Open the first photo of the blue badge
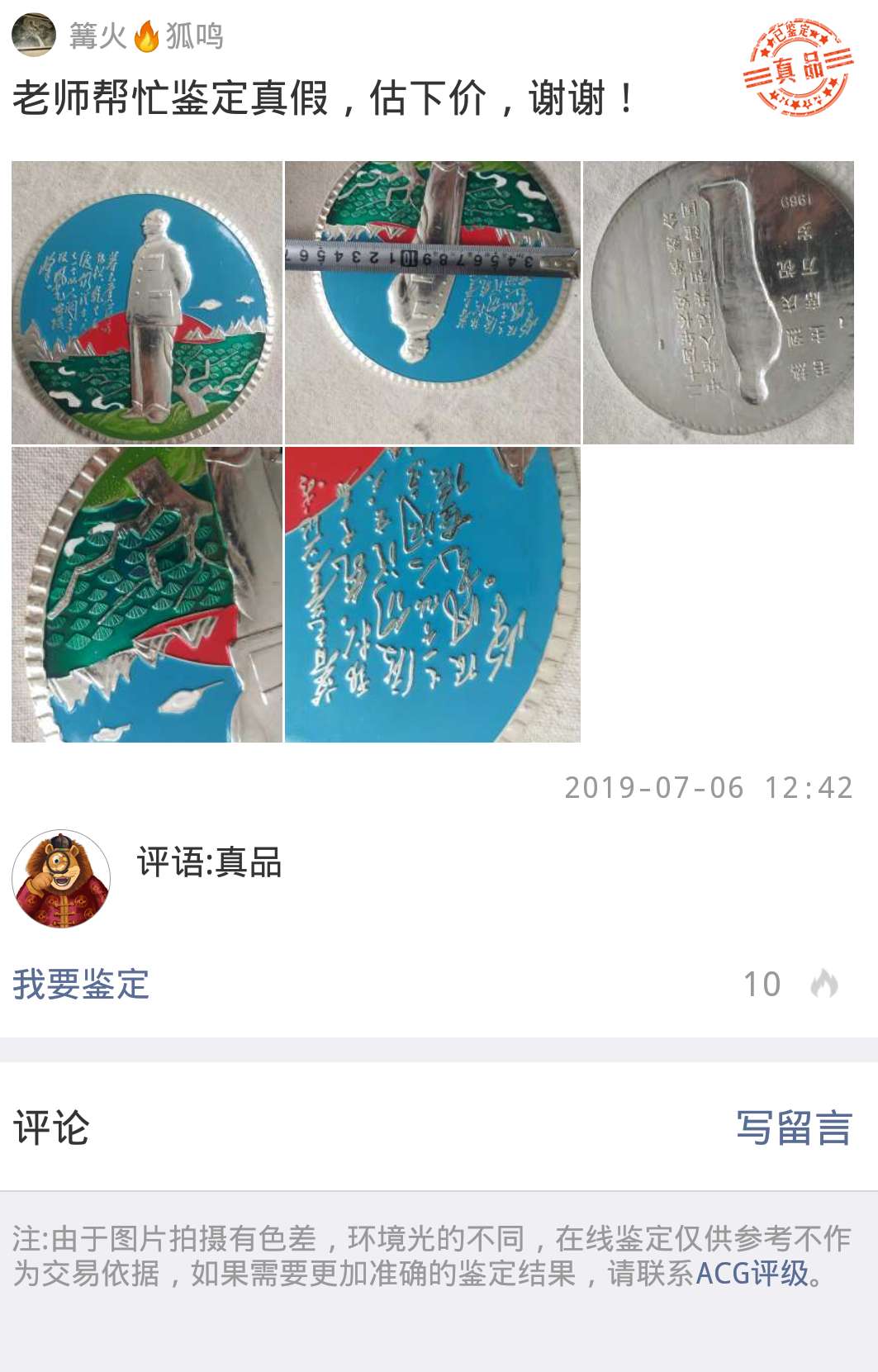The image size is (878, 1372). [x=147, y=302]
